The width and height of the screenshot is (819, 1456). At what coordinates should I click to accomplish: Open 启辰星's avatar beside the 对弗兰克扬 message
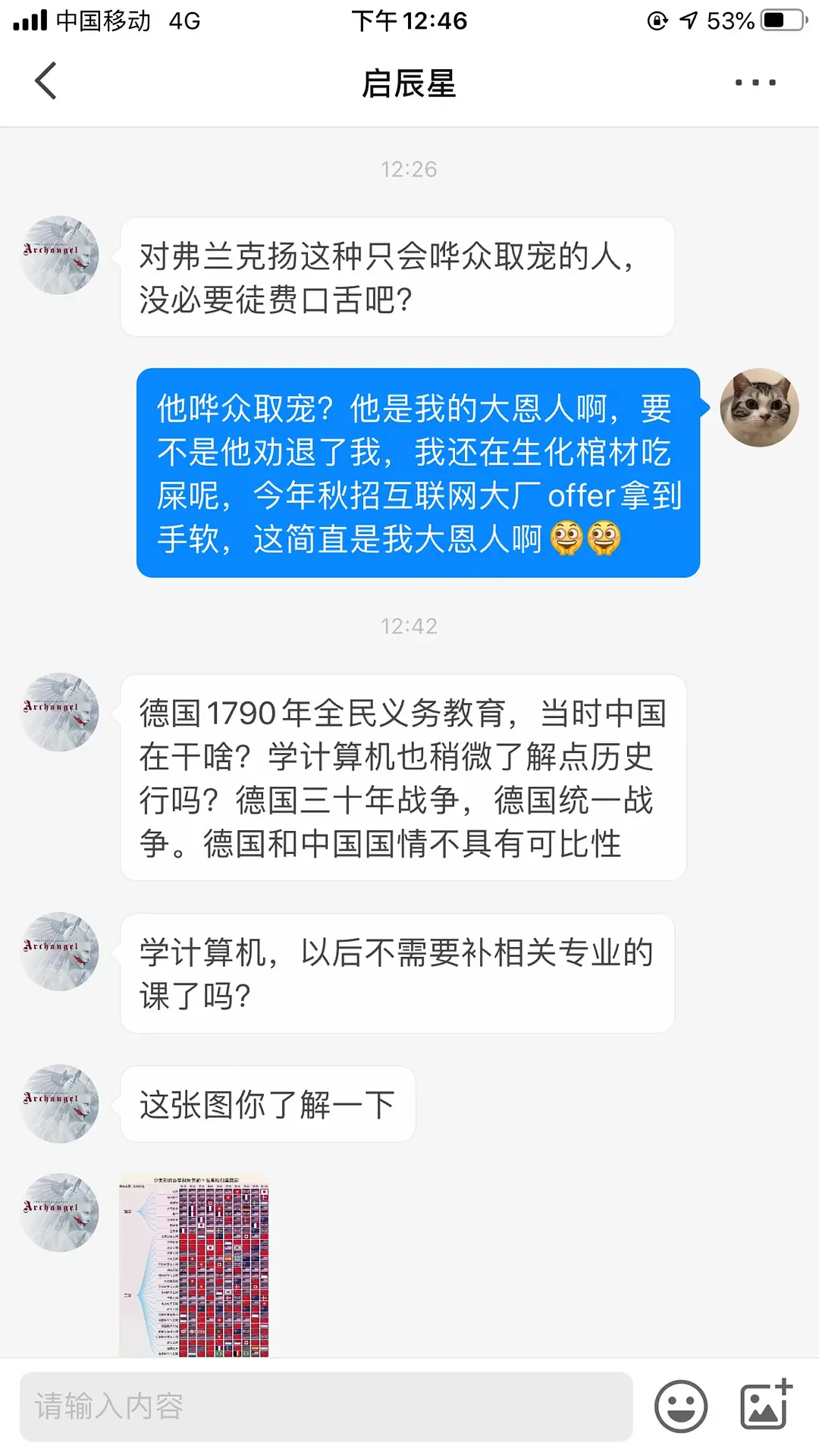[60, 256]
